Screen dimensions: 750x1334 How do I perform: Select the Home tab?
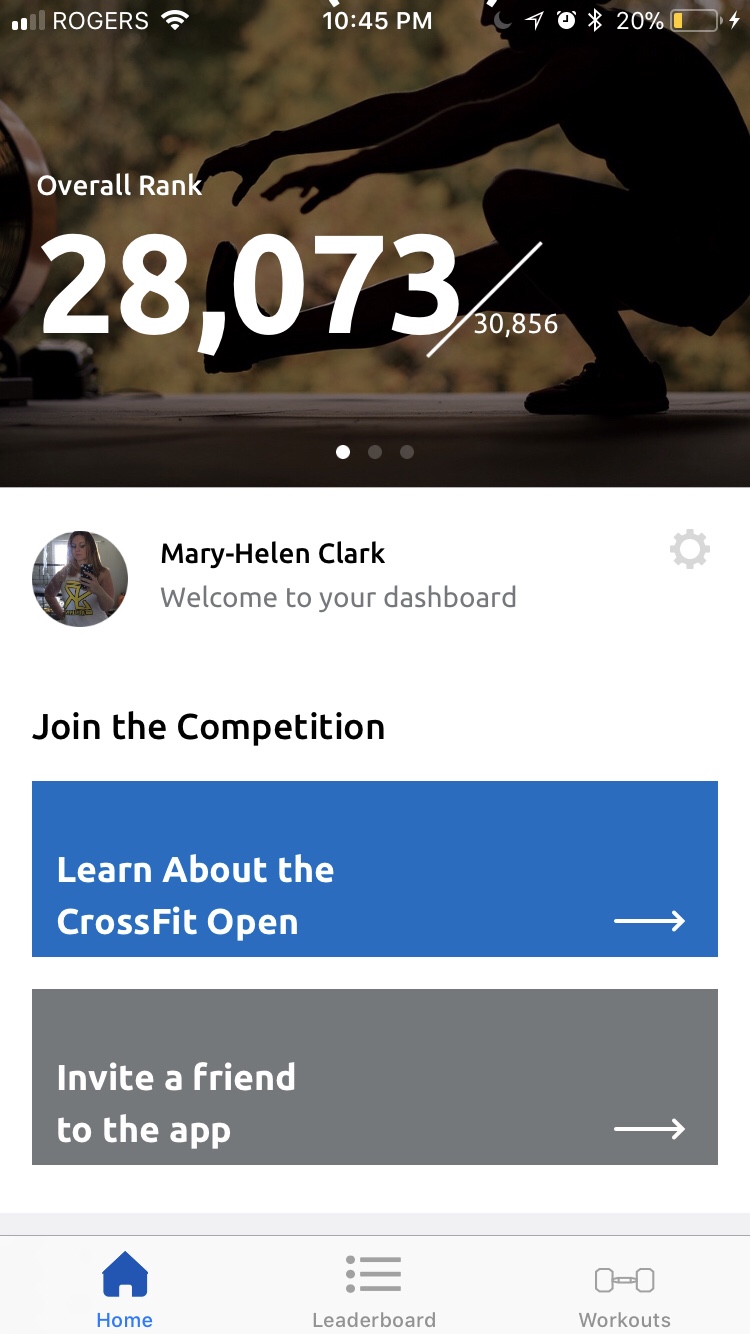[x=125, y=1290]
